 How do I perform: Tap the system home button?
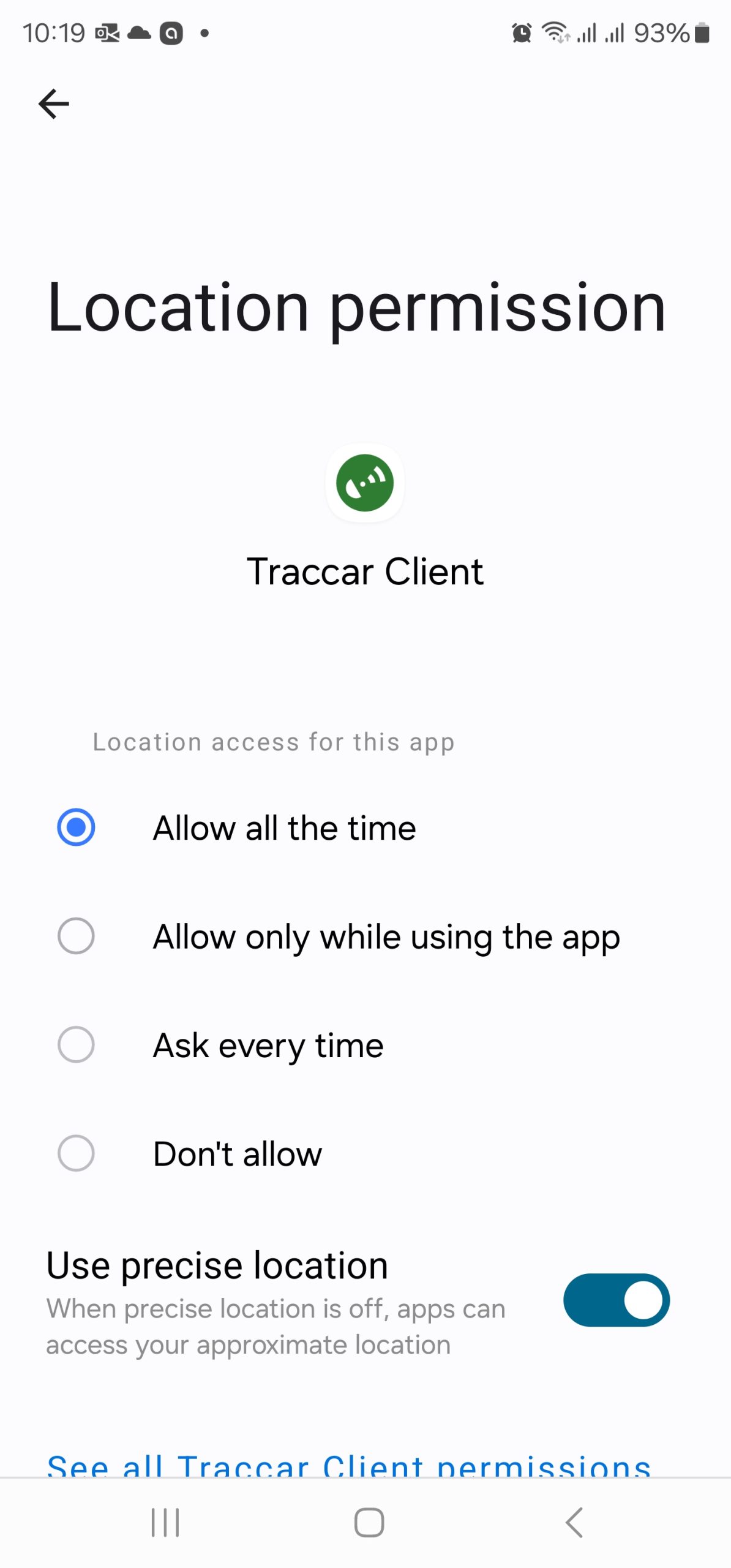point(369,1523)
